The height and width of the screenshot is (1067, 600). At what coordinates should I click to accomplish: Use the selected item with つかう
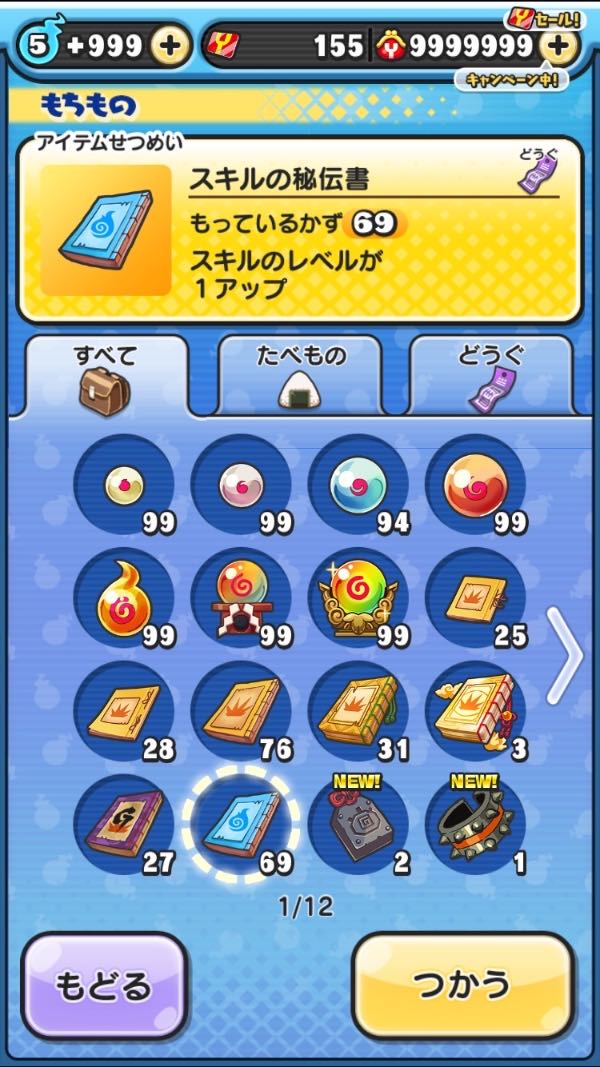tap(463, 986)
